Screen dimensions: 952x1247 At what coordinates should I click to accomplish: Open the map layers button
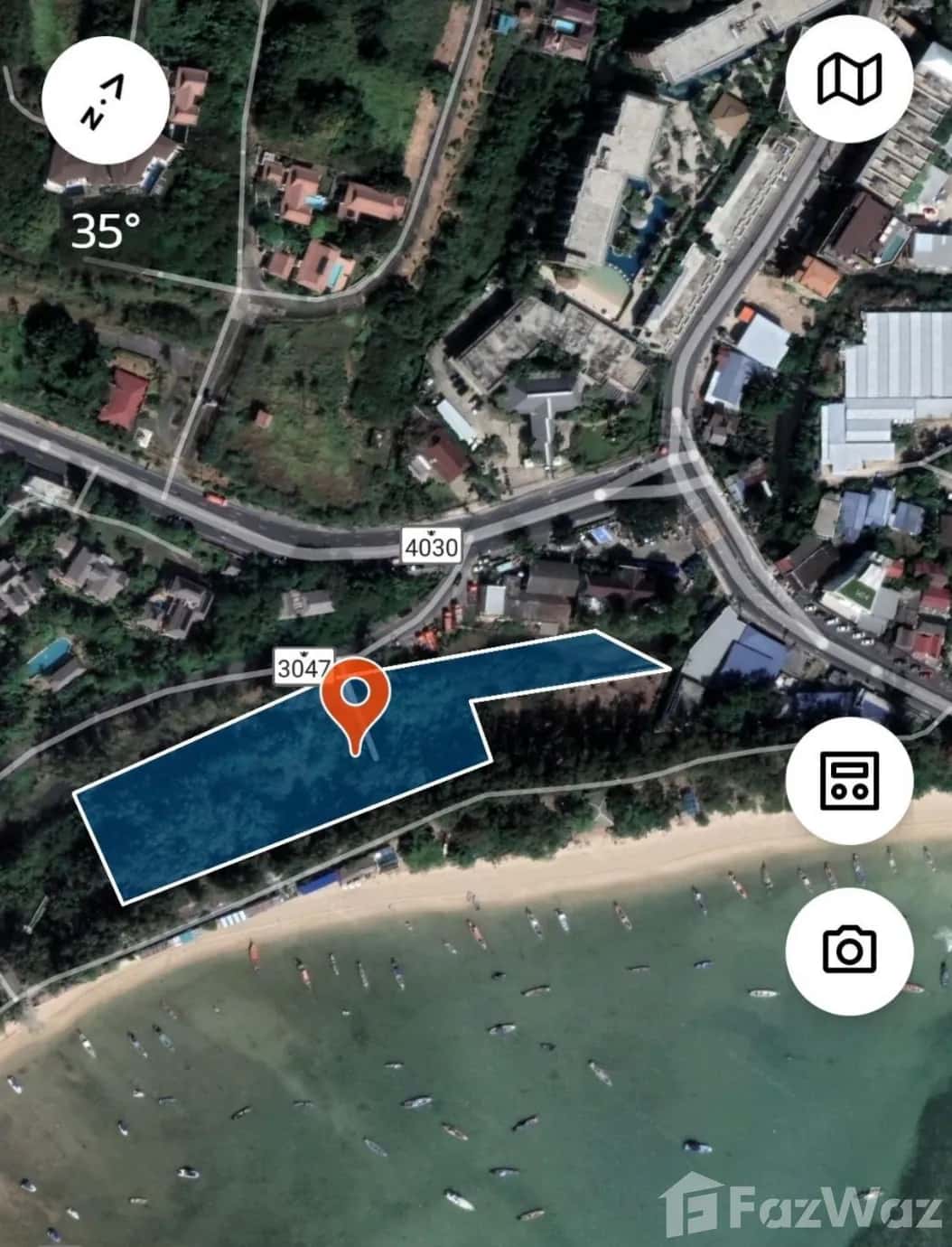coord(848,79)
